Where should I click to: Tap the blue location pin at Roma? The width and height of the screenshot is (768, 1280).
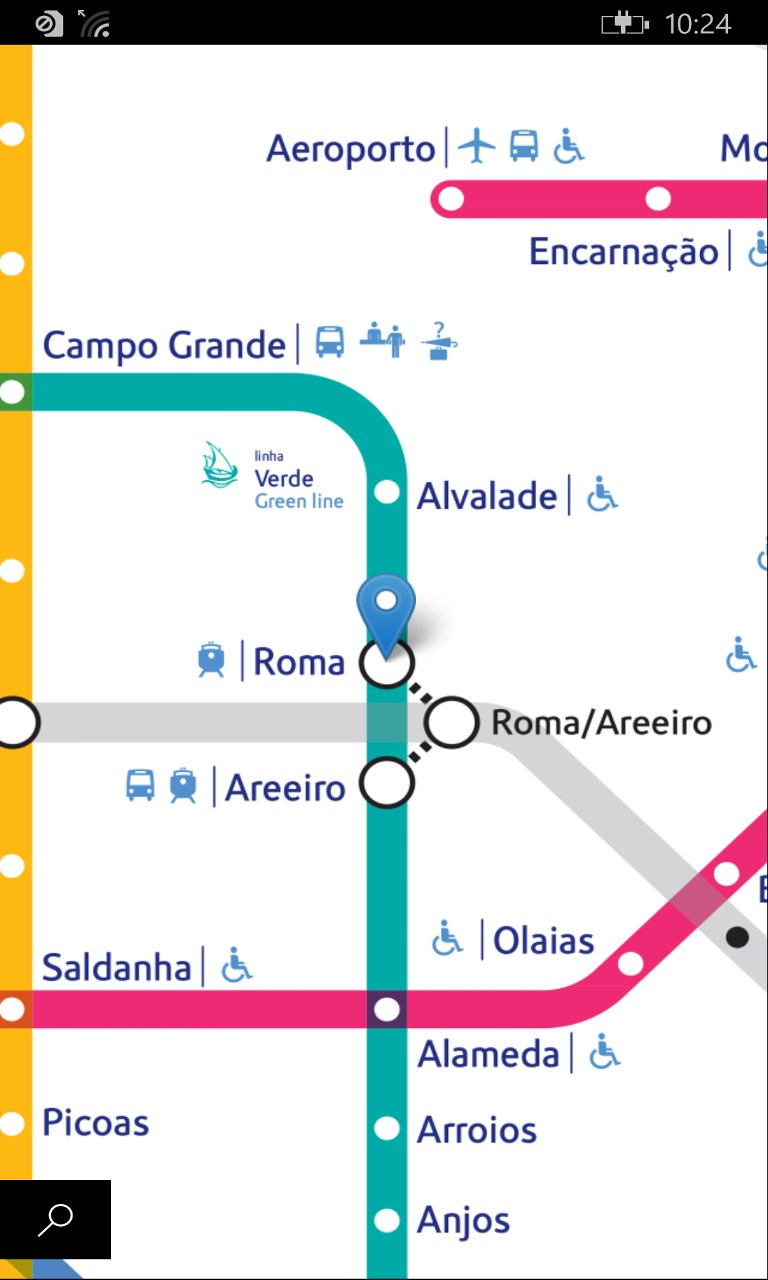pyautogui.click(x=386, y=611)
